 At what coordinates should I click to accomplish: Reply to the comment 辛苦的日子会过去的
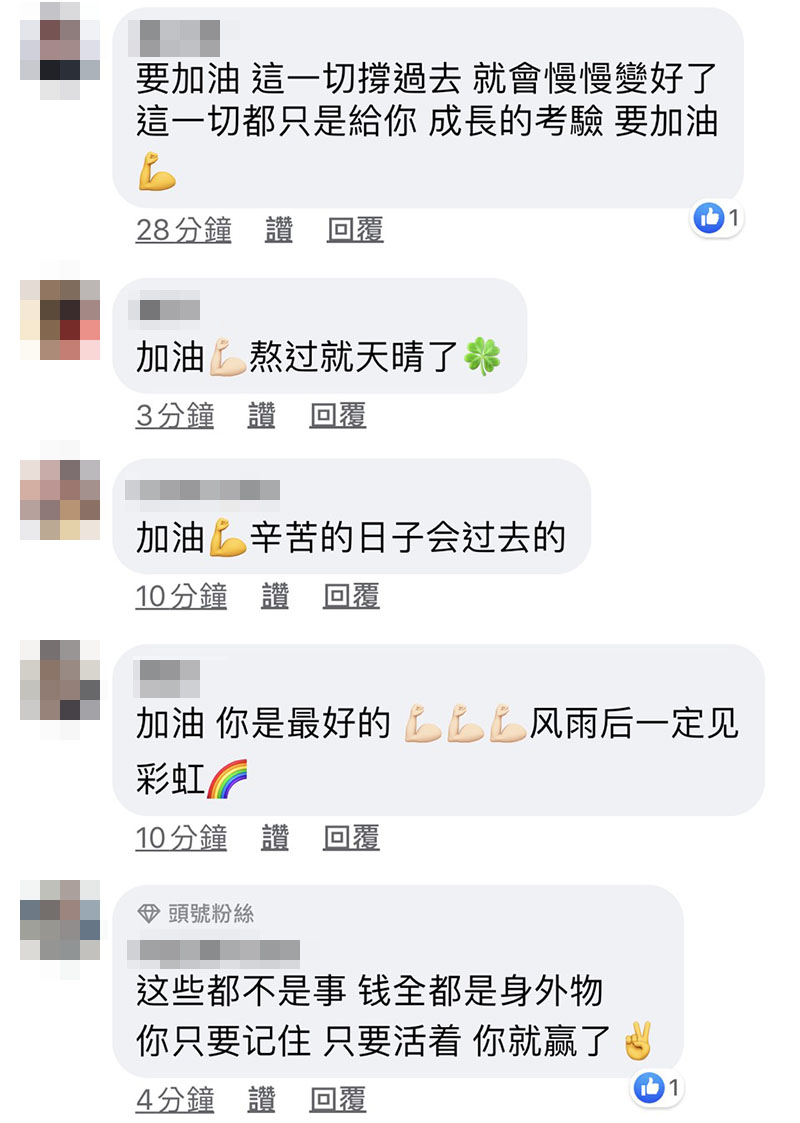click(x=351, y=597)
